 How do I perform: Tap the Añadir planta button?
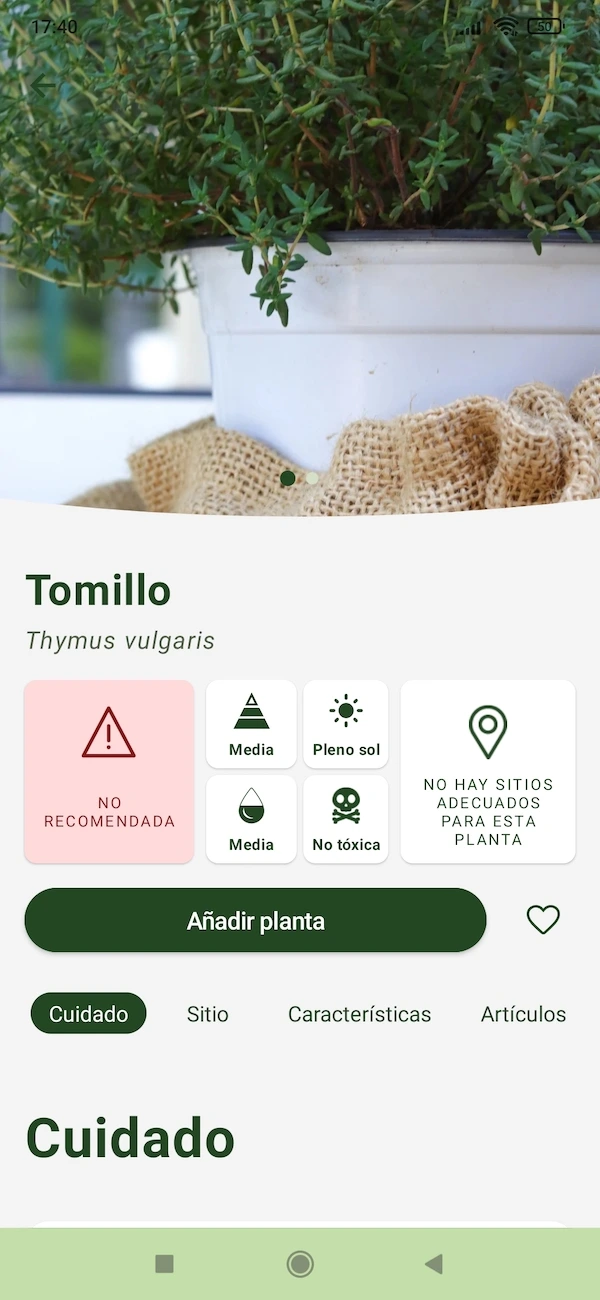[x=255, y=920]
